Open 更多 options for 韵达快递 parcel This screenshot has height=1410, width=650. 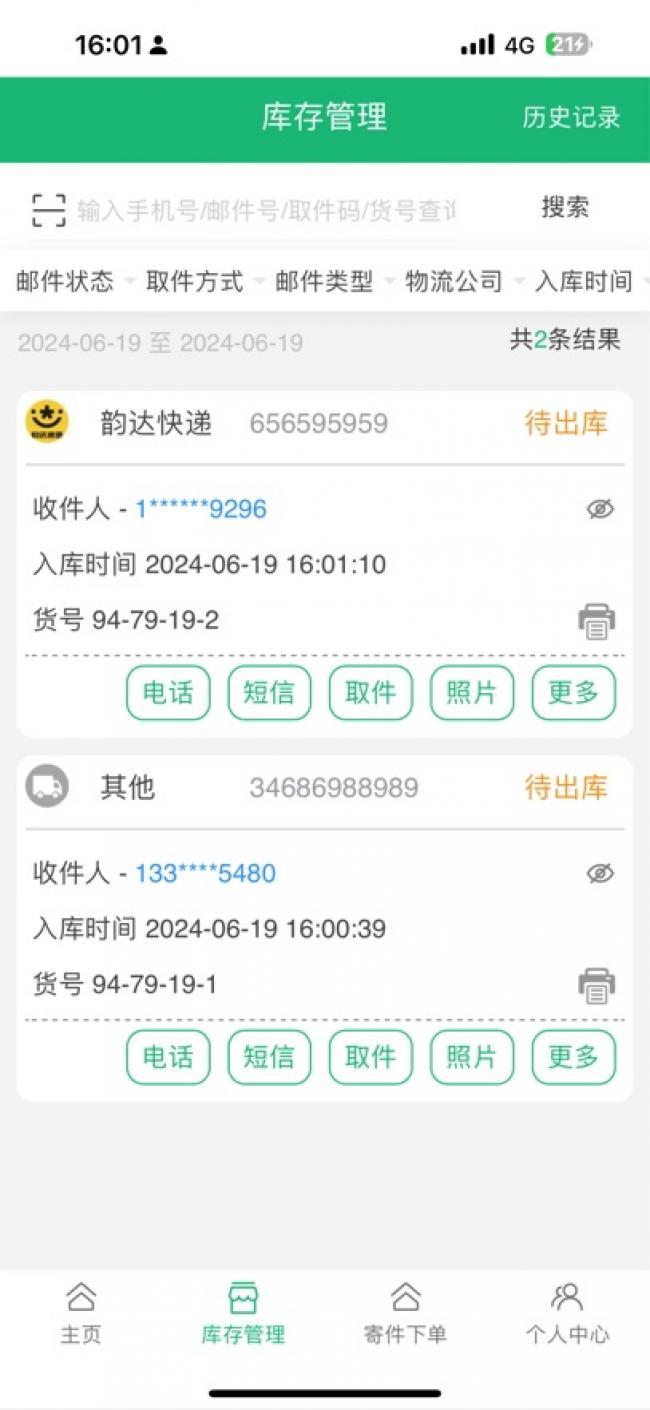pyautogui.click(x=573, y=692)
